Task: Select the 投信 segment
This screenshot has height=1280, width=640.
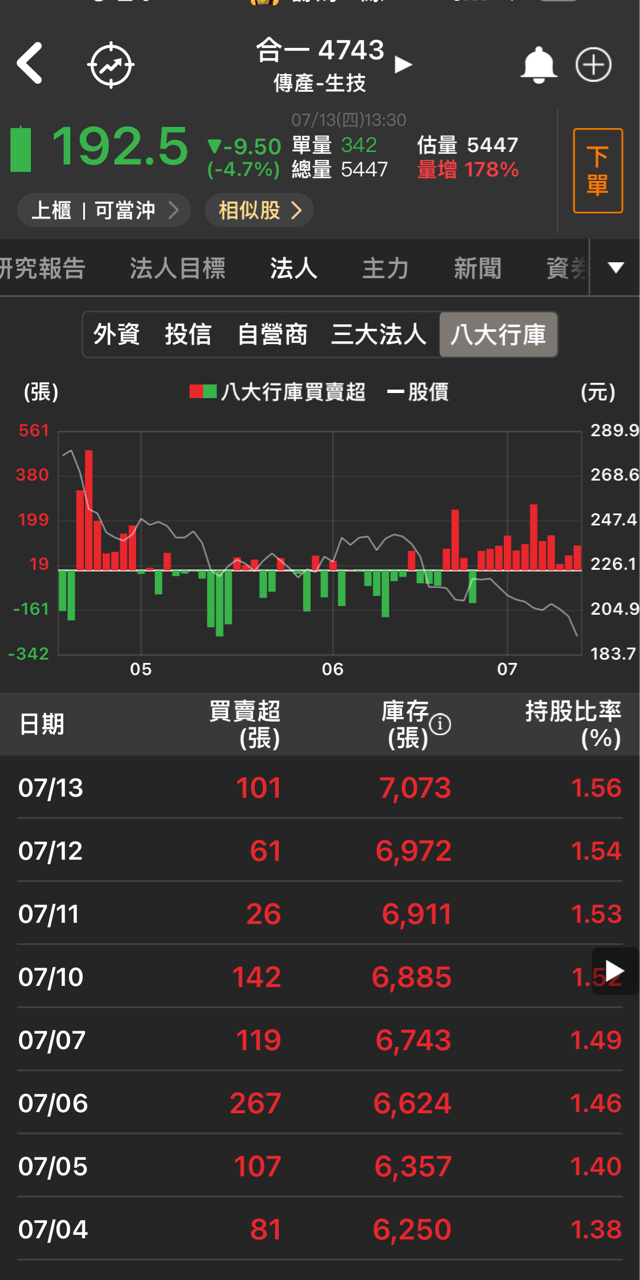Action: tap(188, 334)
